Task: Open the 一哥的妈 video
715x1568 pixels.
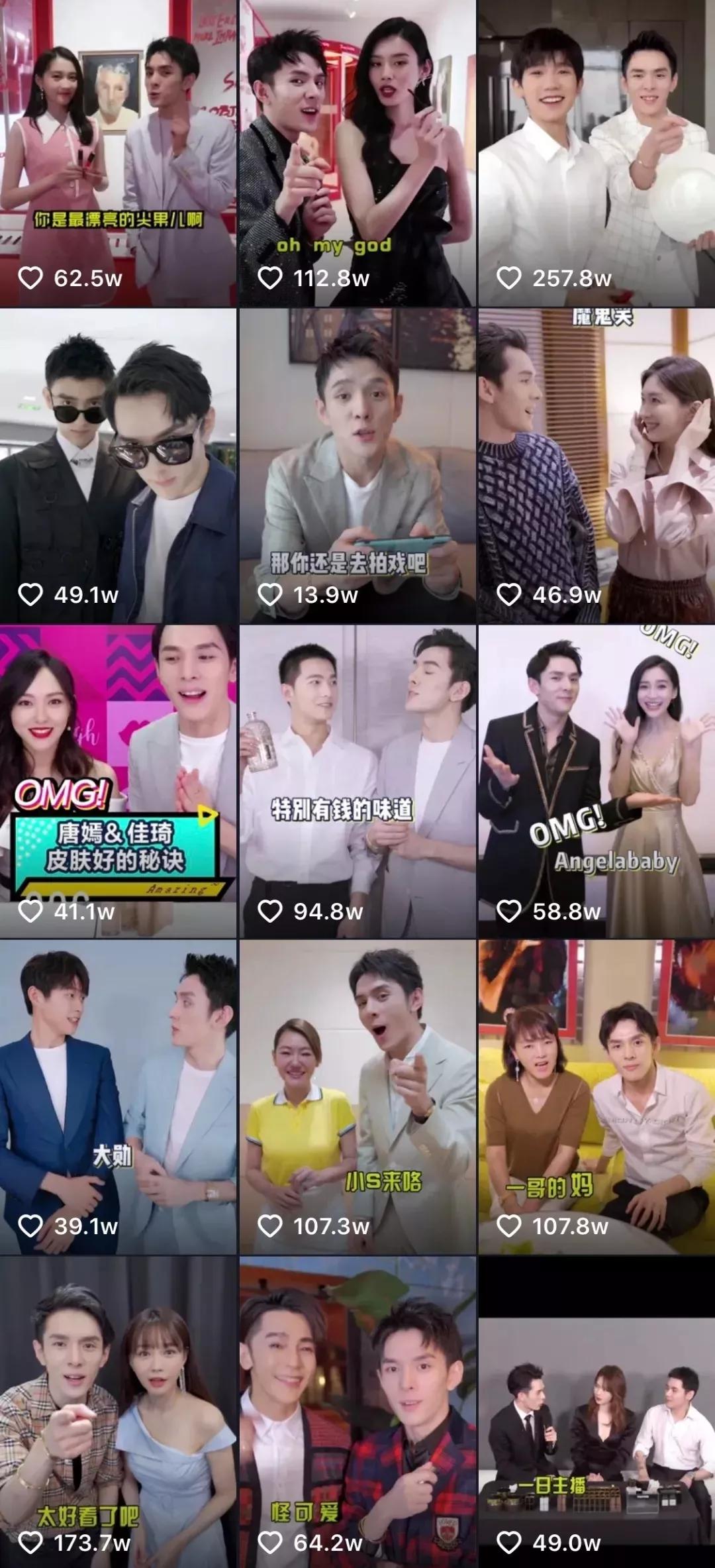Action: 596,1096
